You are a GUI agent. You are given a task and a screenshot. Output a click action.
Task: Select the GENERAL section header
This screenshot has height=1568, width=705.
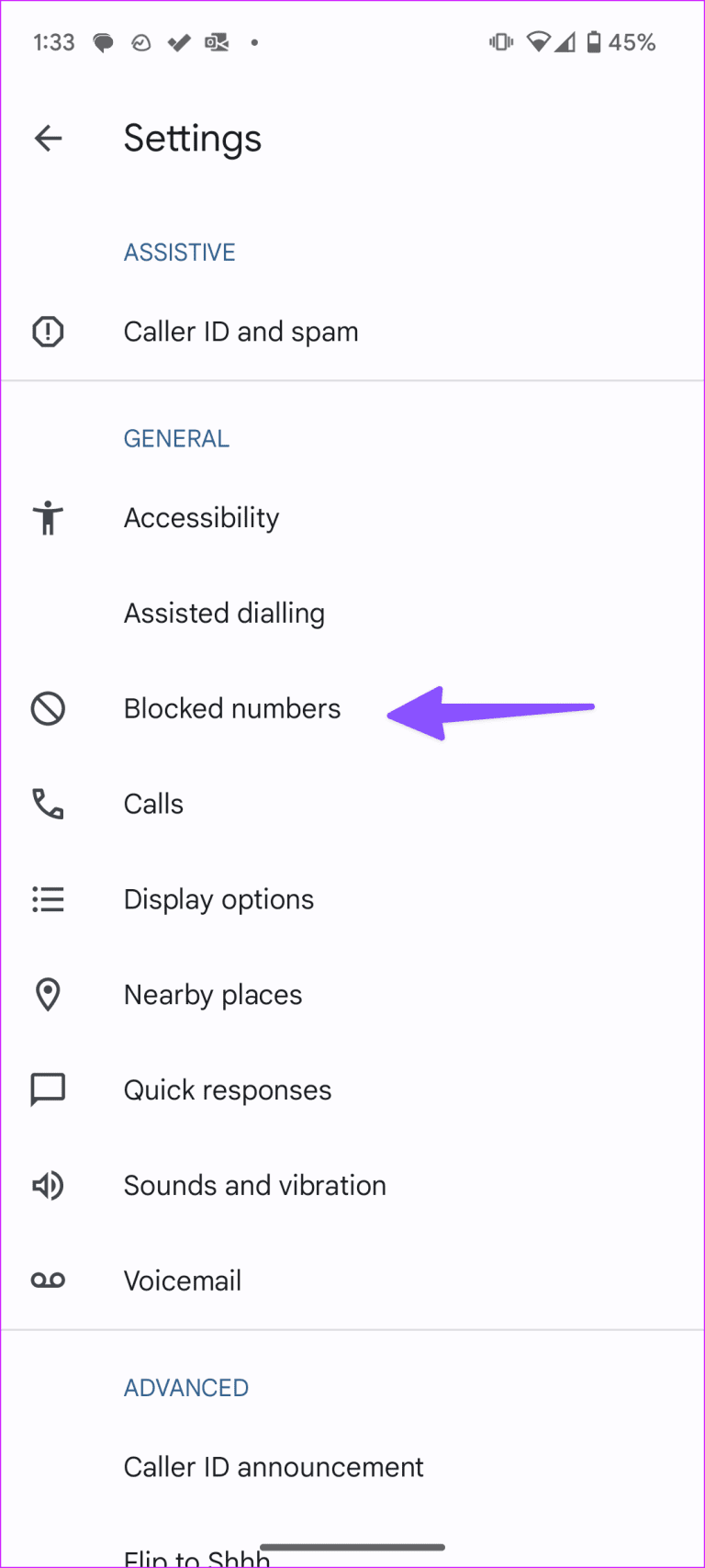176,438
